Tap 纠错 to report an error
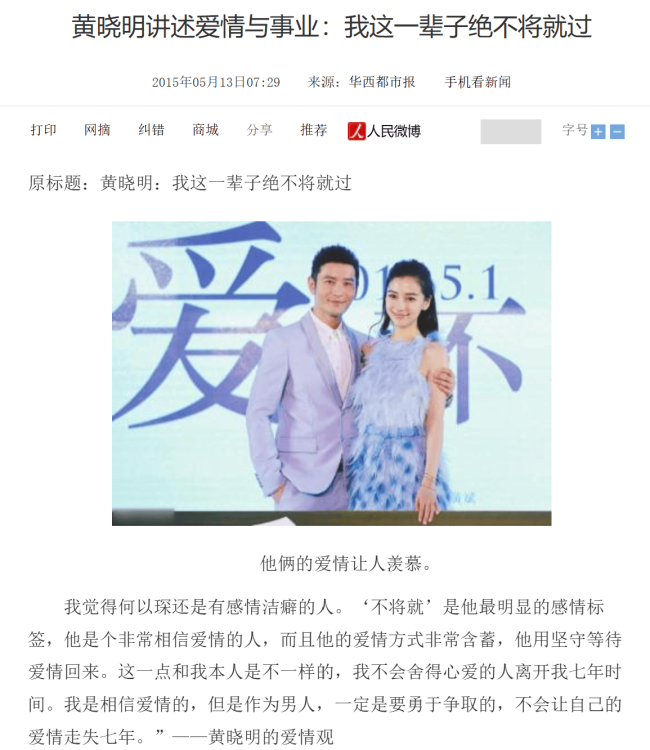This screenshot has width=650, height=750. (151, 130)
